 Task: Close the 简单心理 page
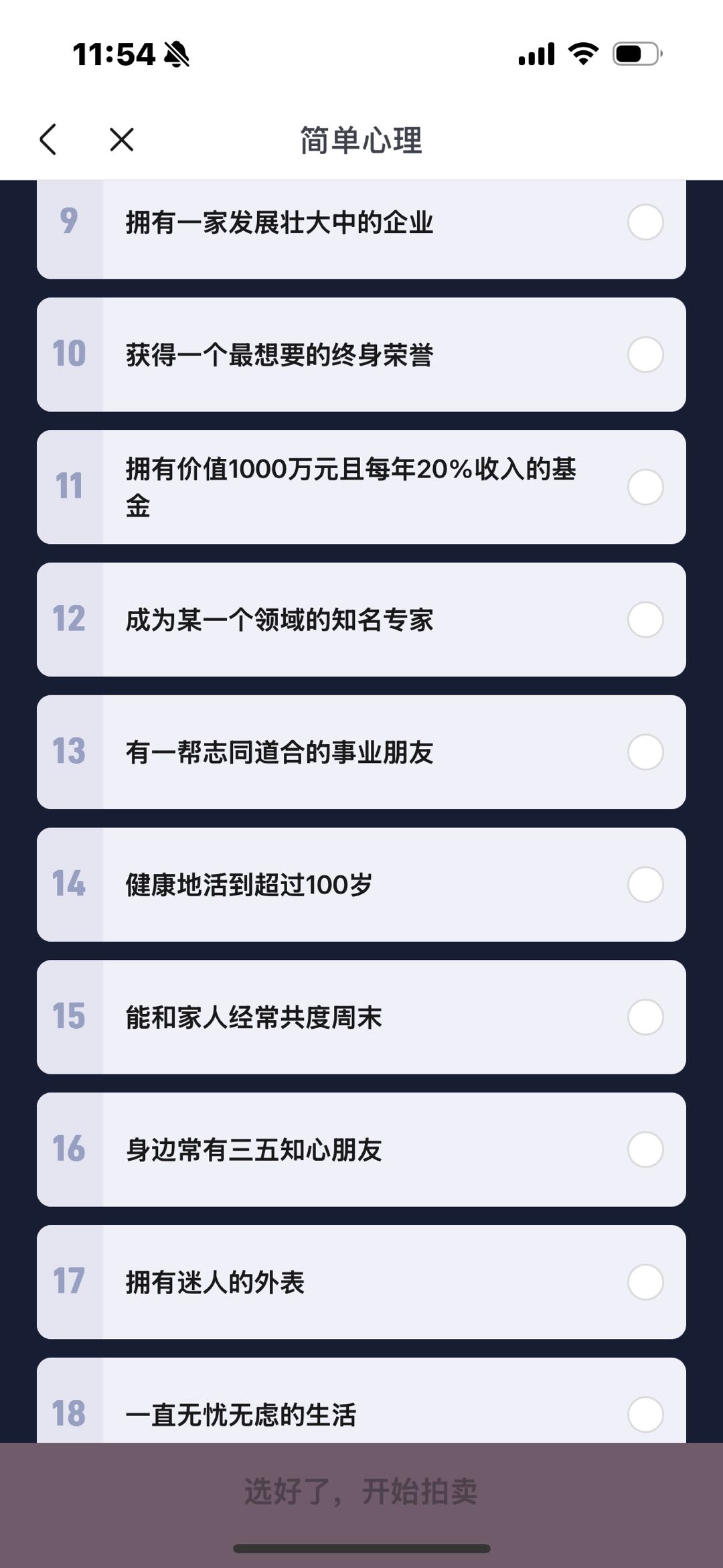pos(122,139)
